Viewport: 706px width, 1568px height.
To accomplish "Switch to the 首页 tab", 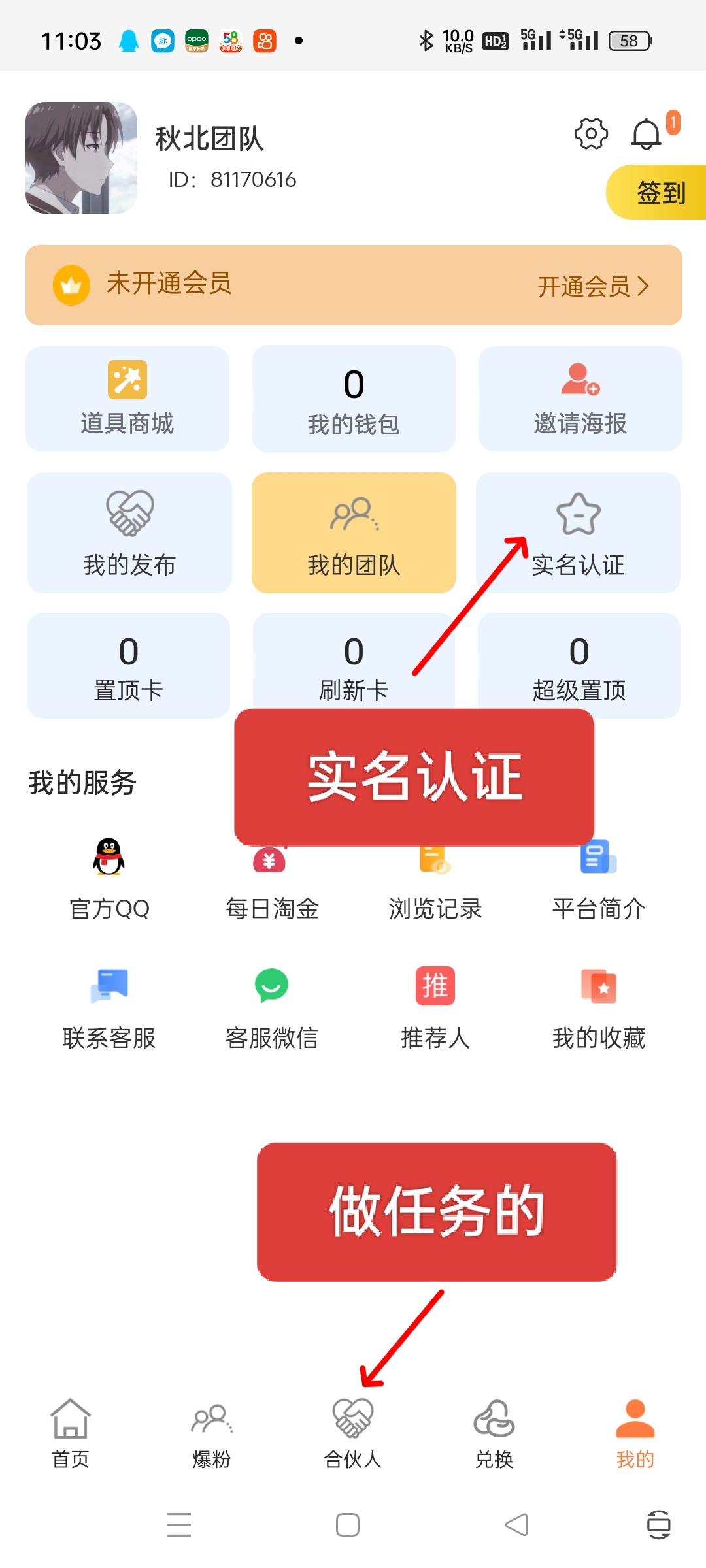I will point(71,1433).
